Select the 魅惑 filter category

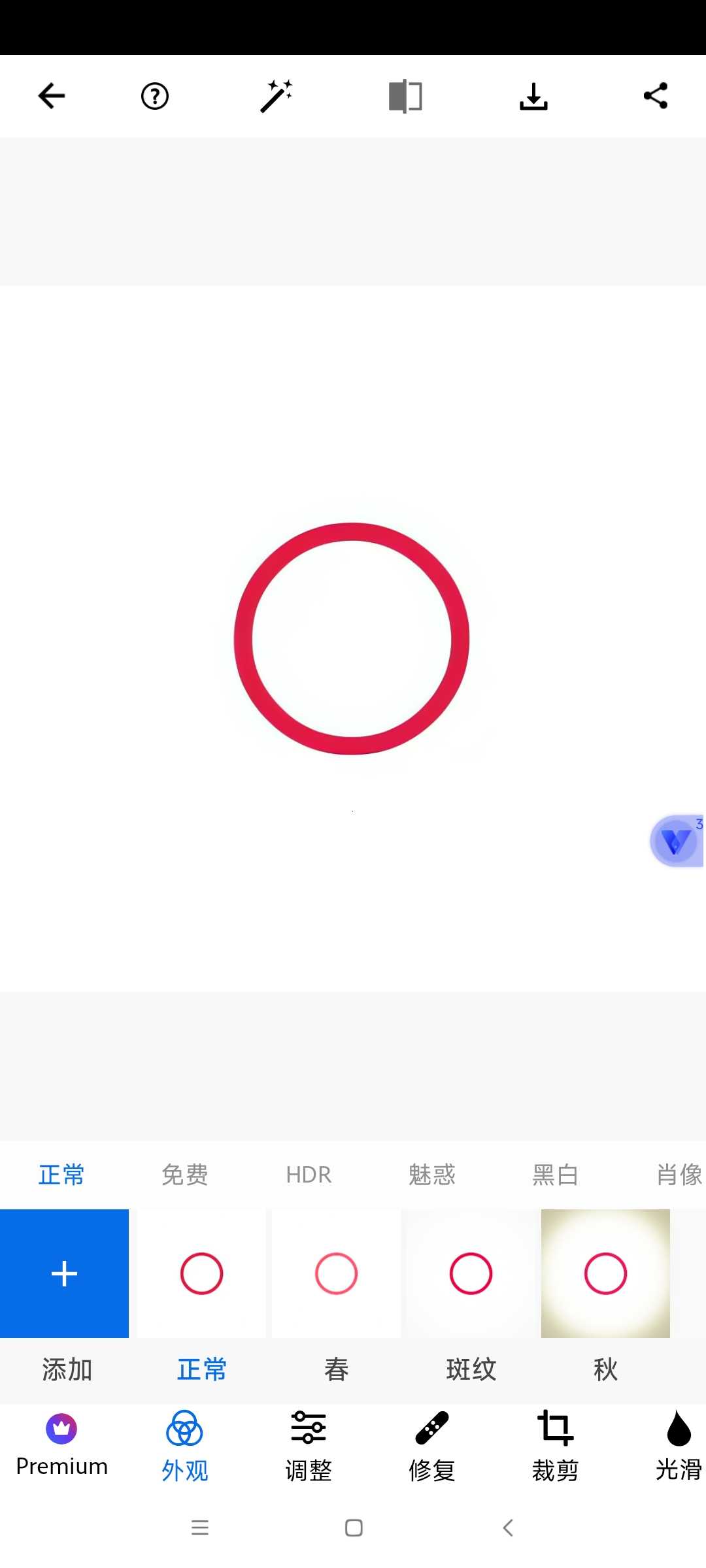pos(432,1175)
